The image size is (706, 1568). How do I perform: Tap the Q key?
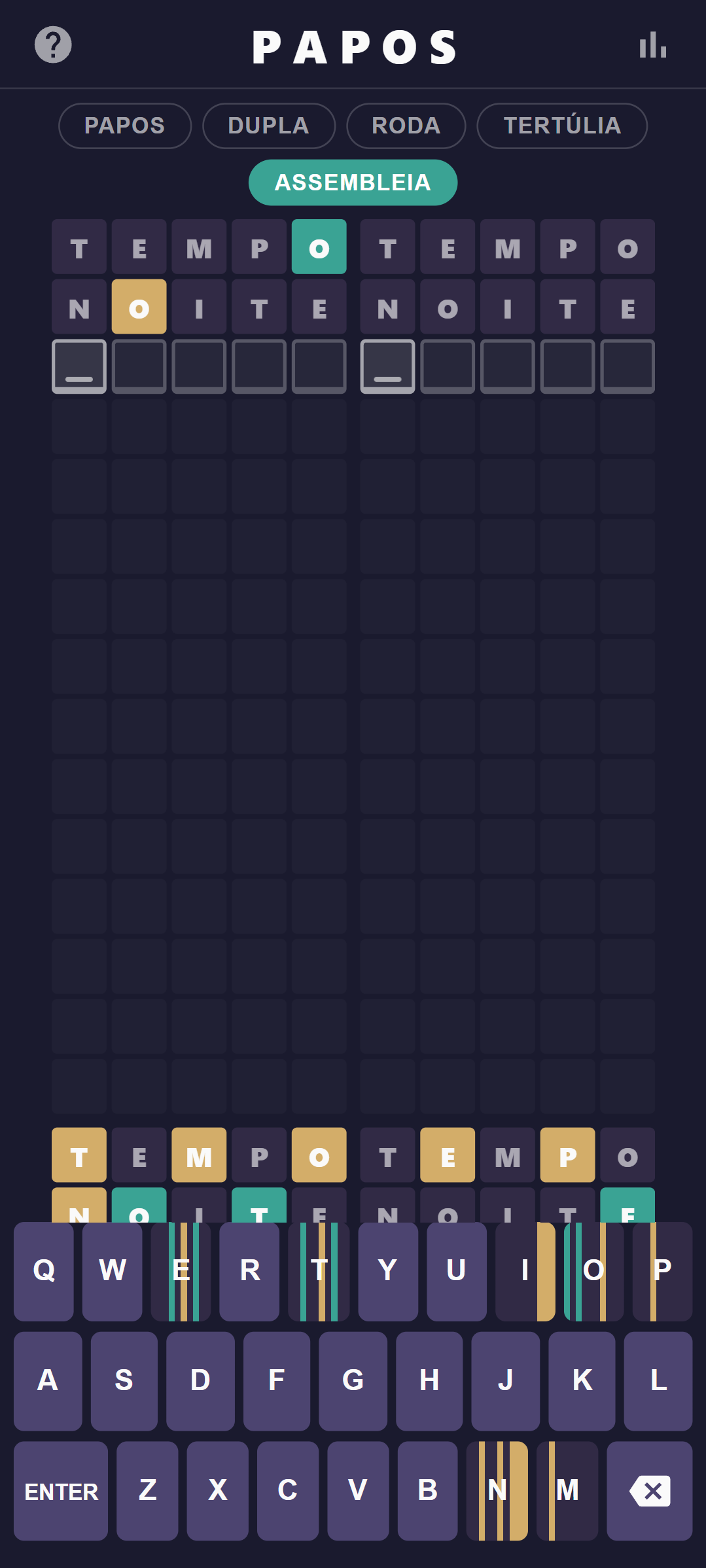click(44, 1271)
